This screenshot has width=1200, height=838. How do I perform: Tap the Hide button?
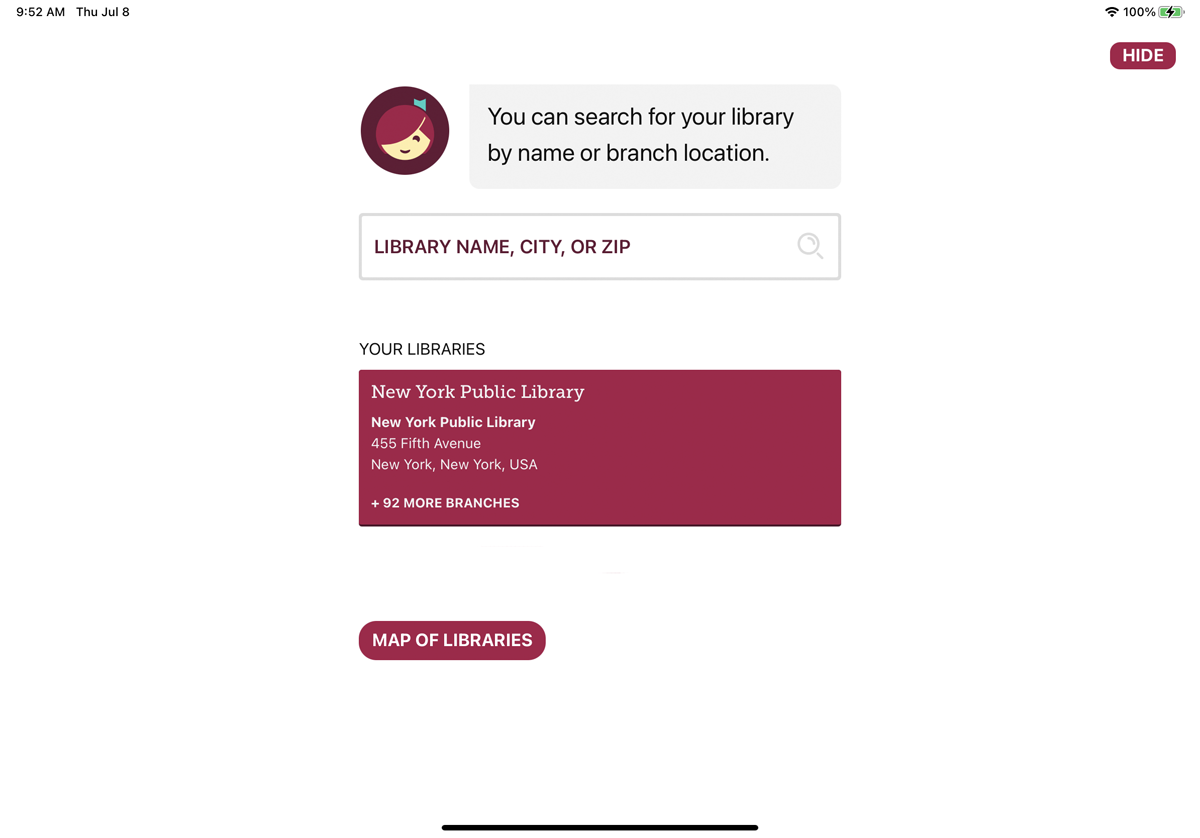click(x=1142, y=55)
